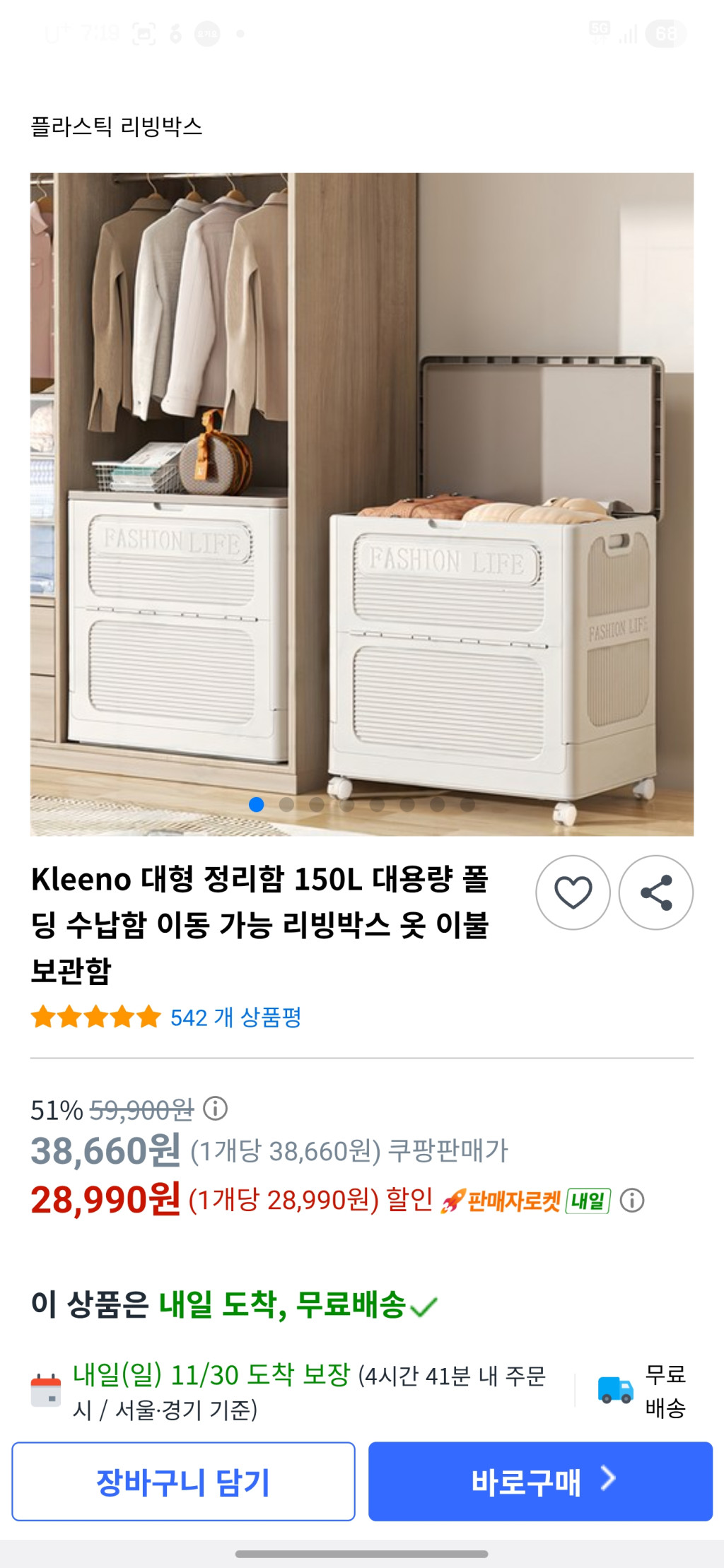This screenshot has height=1568, width=724.
Task: Tap 장바구니 담기 to add to cart
Action: click(183, 1482)
